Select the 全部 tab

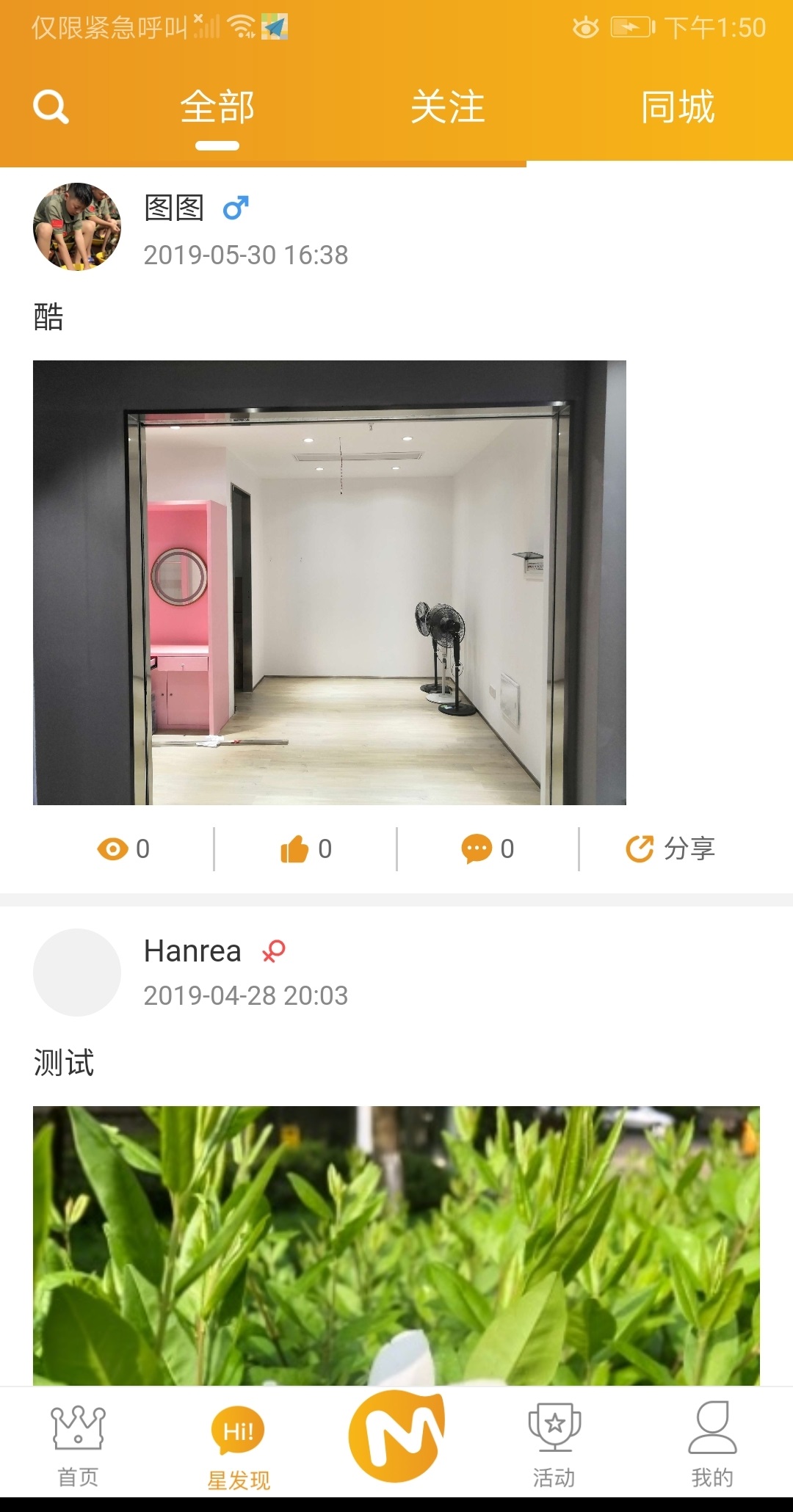click(x=217, y=107)
